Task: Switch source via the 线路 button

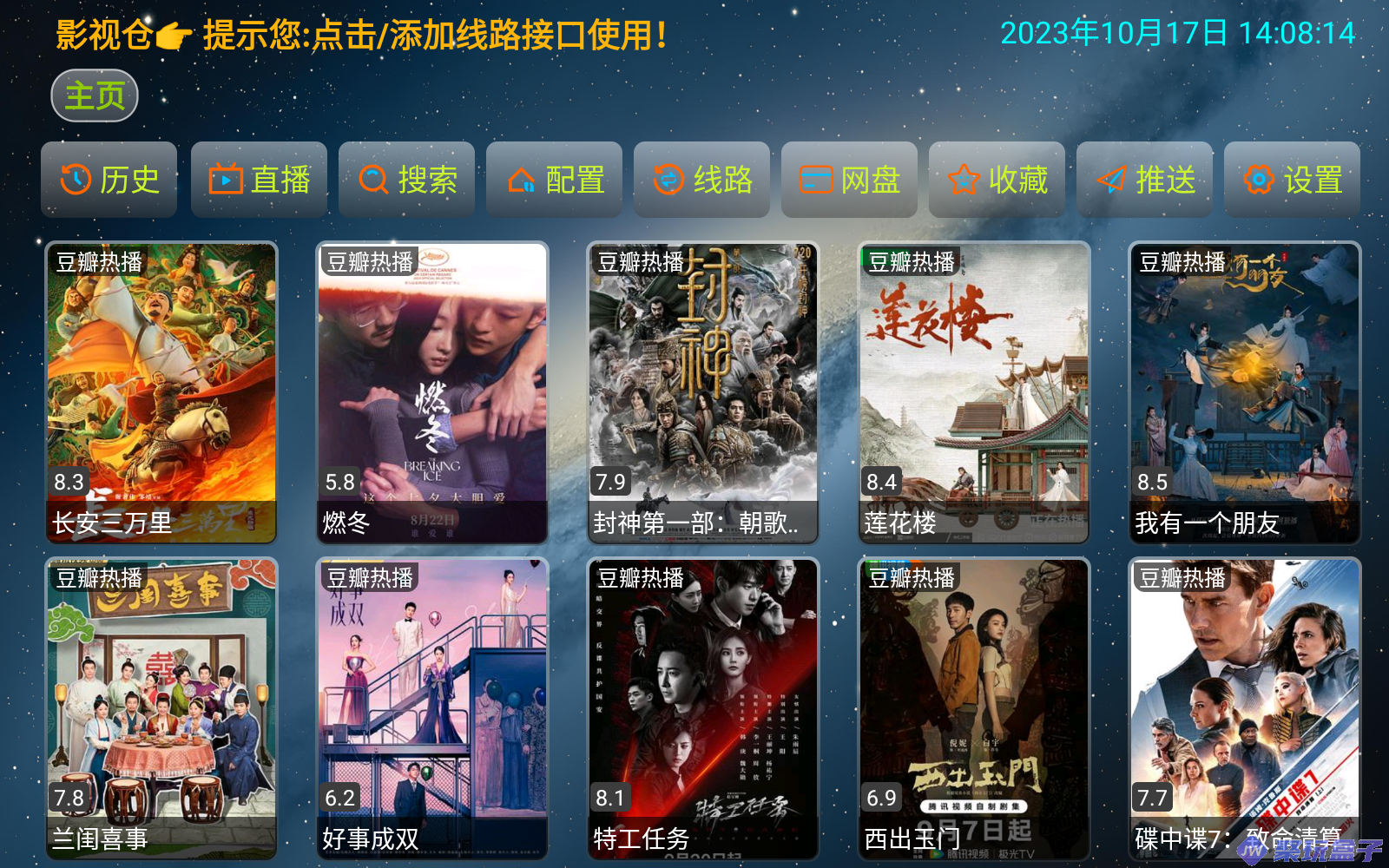Action: (702, 180)
